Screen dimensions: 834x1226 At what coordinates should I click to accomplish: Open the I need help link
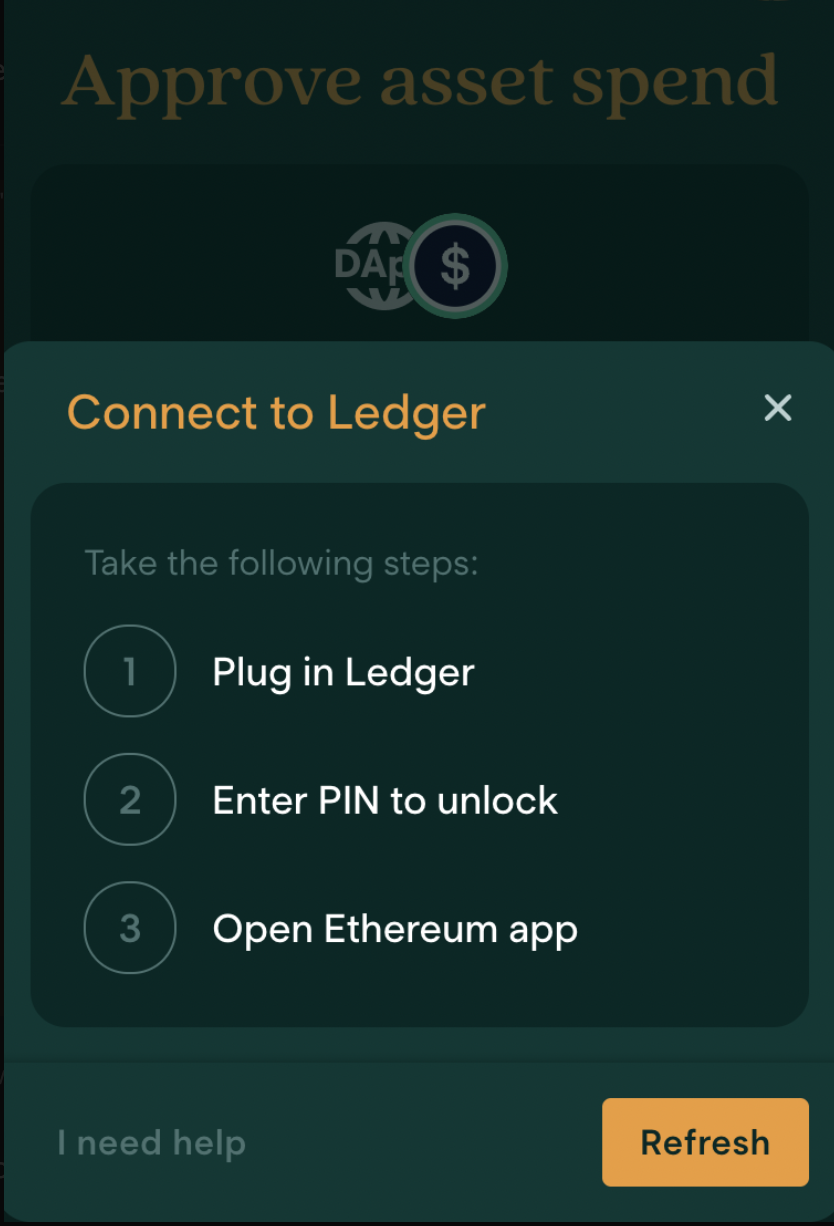coord(151,1142)
